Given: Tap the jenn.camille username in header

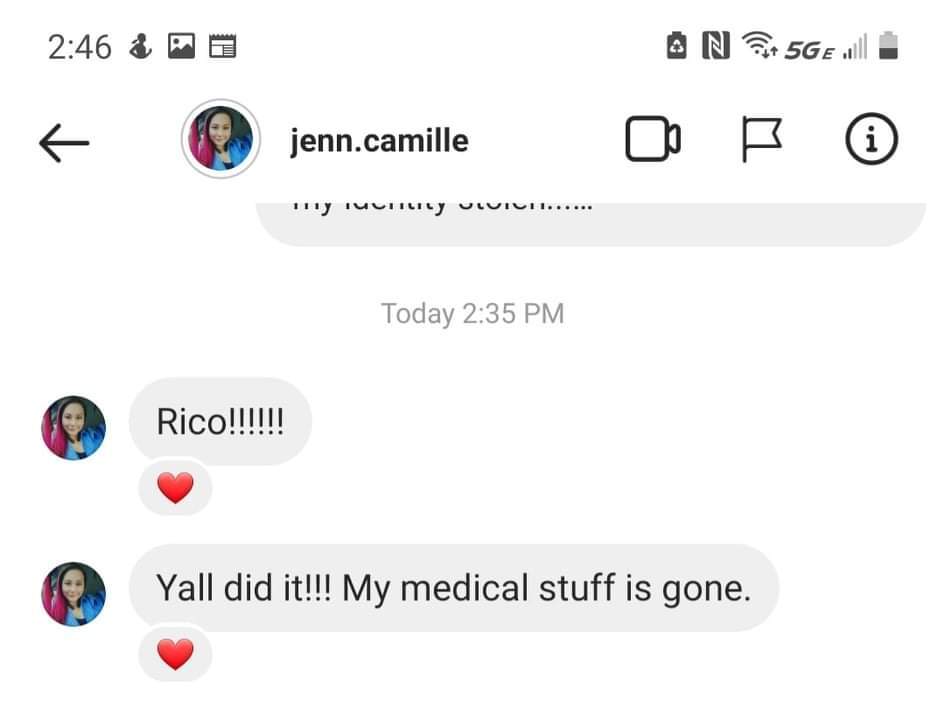Looking at the screenshot, I should [x=379, y=141].
